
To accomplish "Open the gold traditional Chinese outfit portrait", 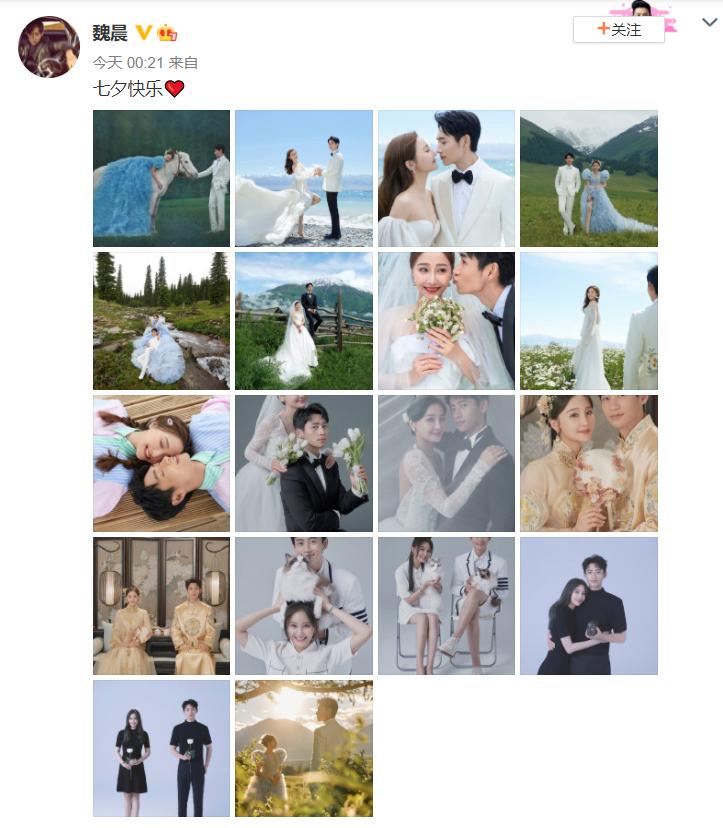I will click(588, 463).
